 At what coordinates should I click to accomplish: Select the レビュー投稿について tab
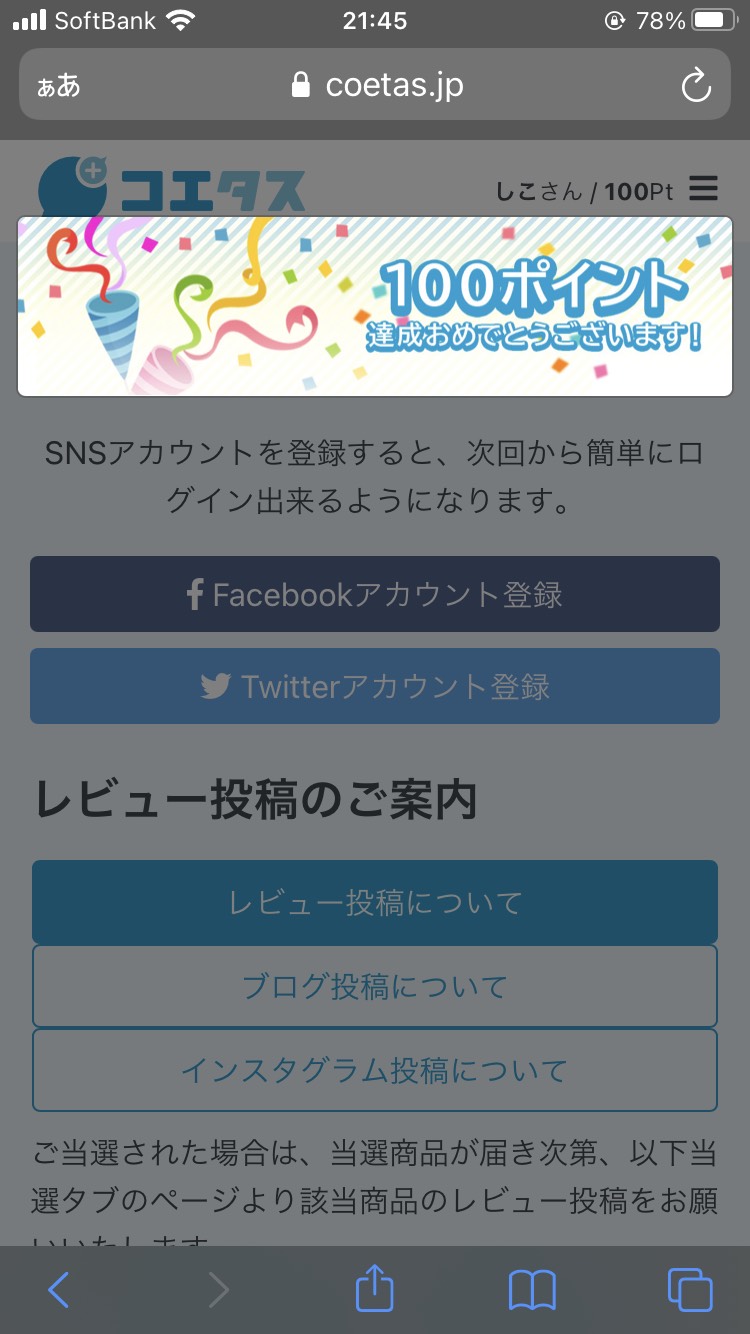tap(375, 902)
